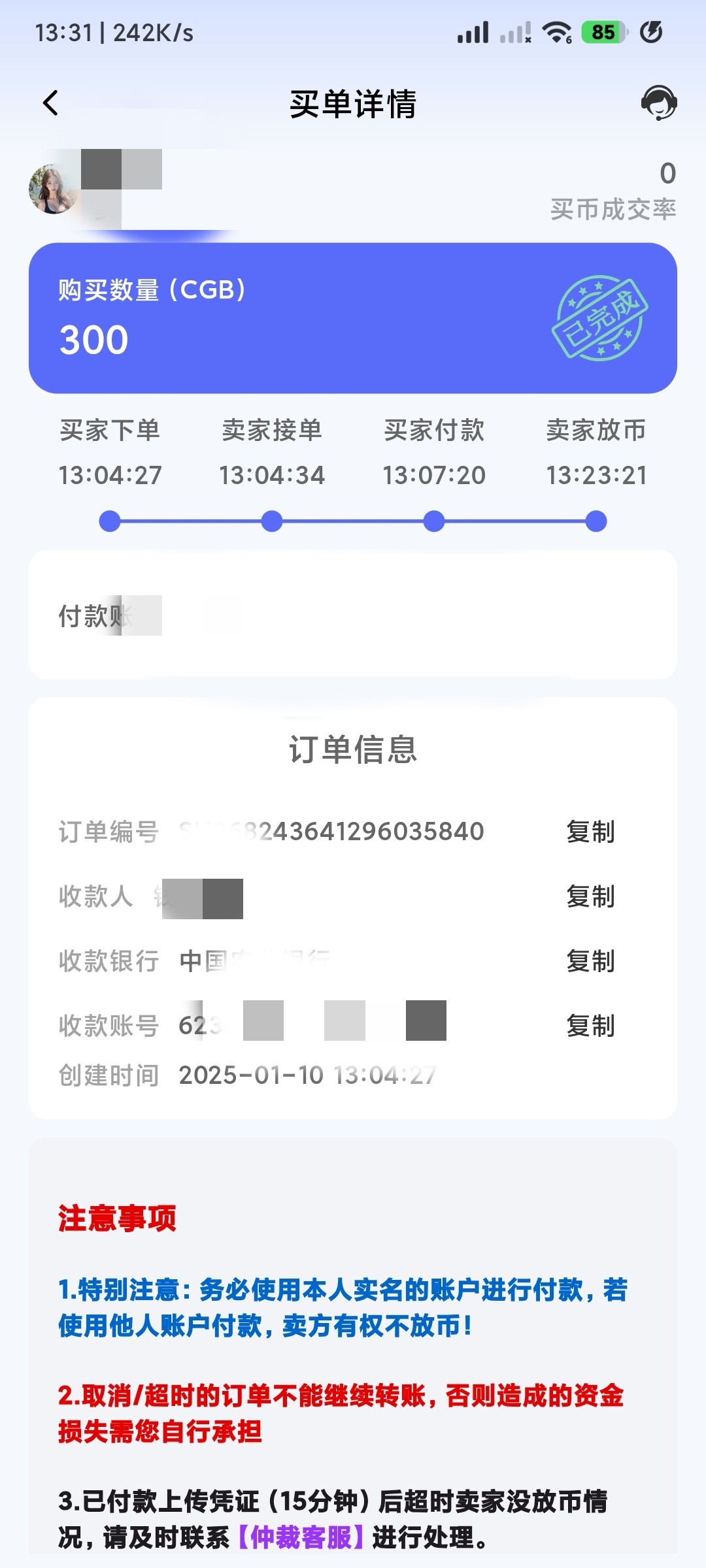This screenshot has width=706, height=1568.
Task: Open the seller's profile avatar
Action: click(x=54, y=189)
